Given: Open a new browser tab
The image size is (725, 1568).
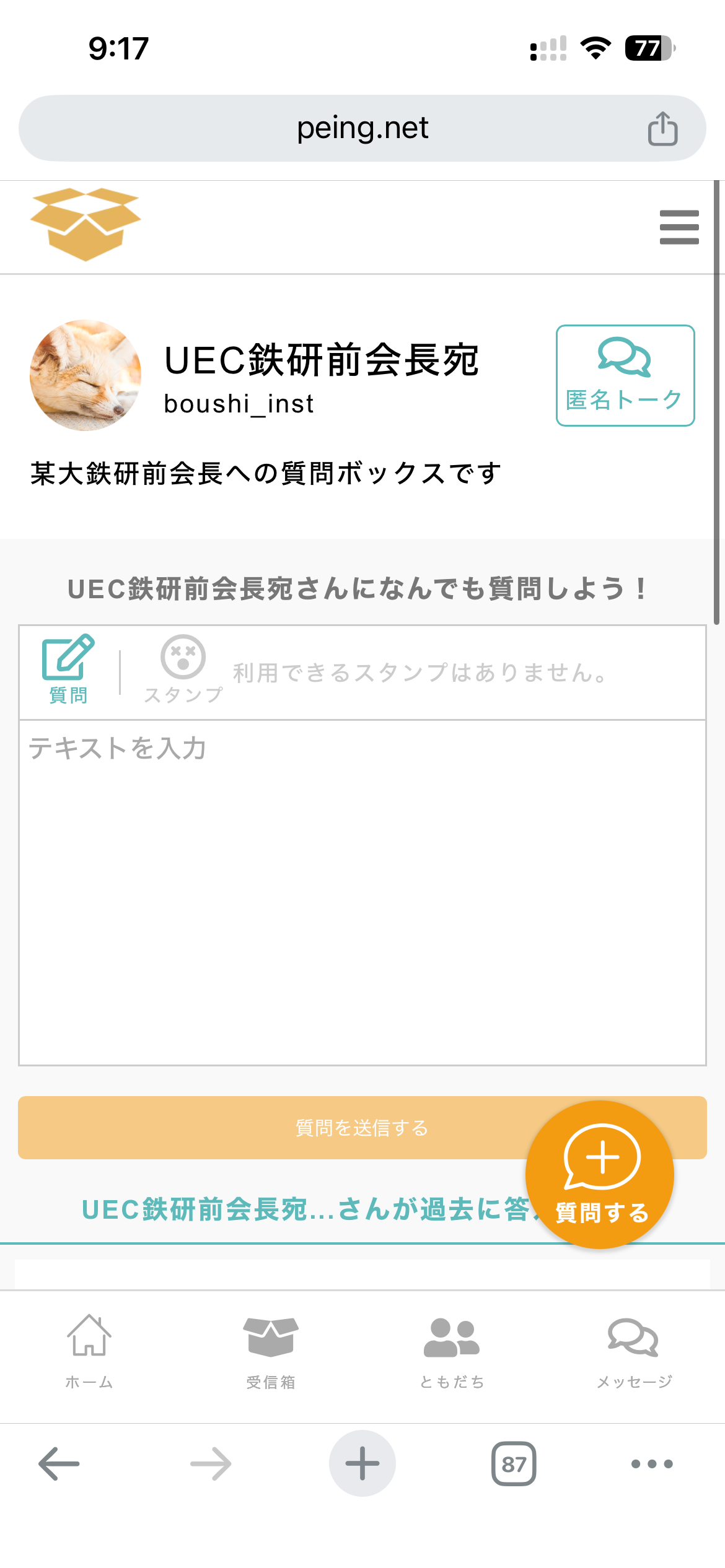Looking at the screenshot, I should coord(362,1463).
